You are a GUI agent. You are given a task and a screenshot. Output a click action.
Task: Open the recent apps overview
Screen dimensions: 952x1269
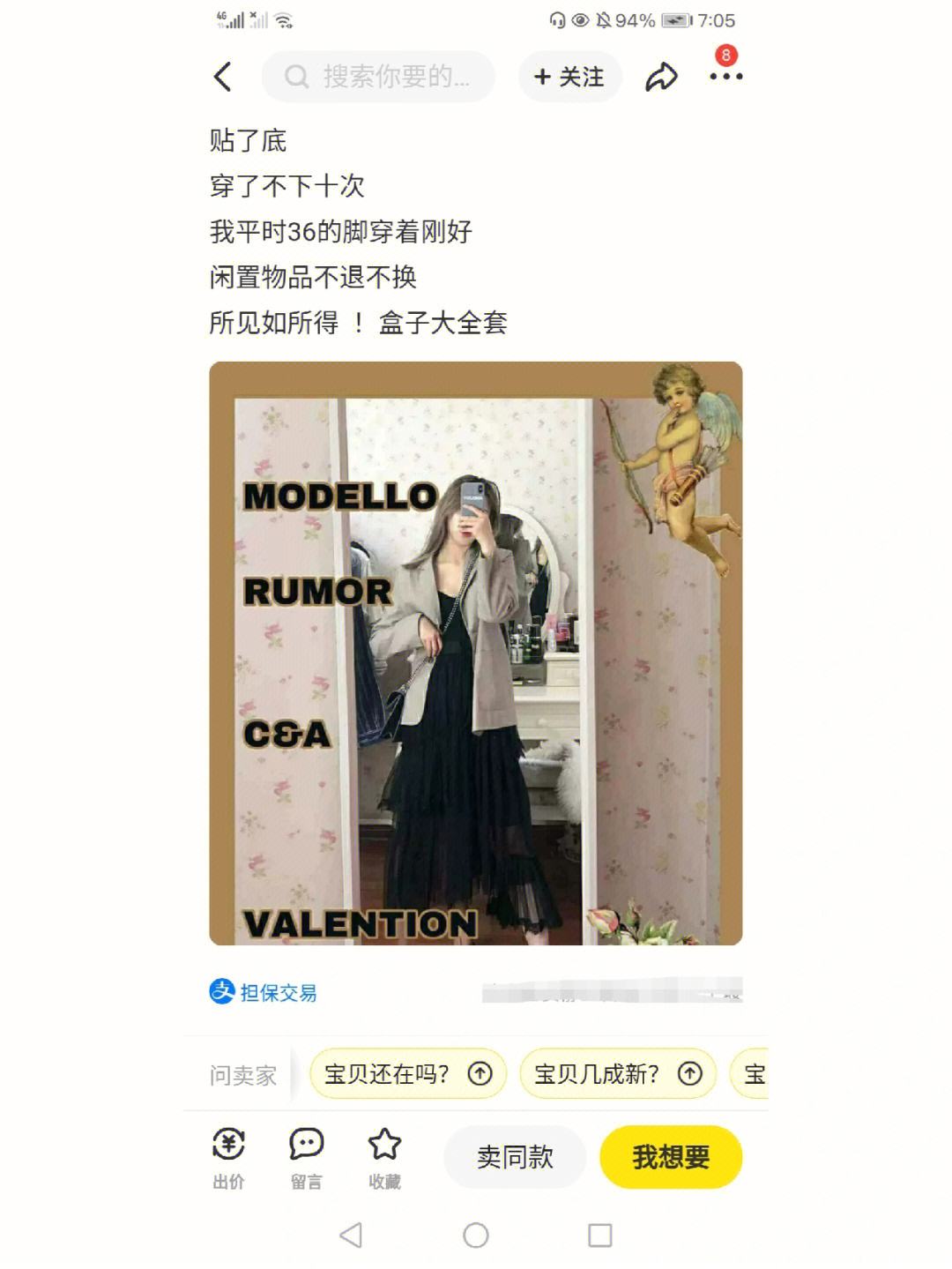[x=600, y=1235]
